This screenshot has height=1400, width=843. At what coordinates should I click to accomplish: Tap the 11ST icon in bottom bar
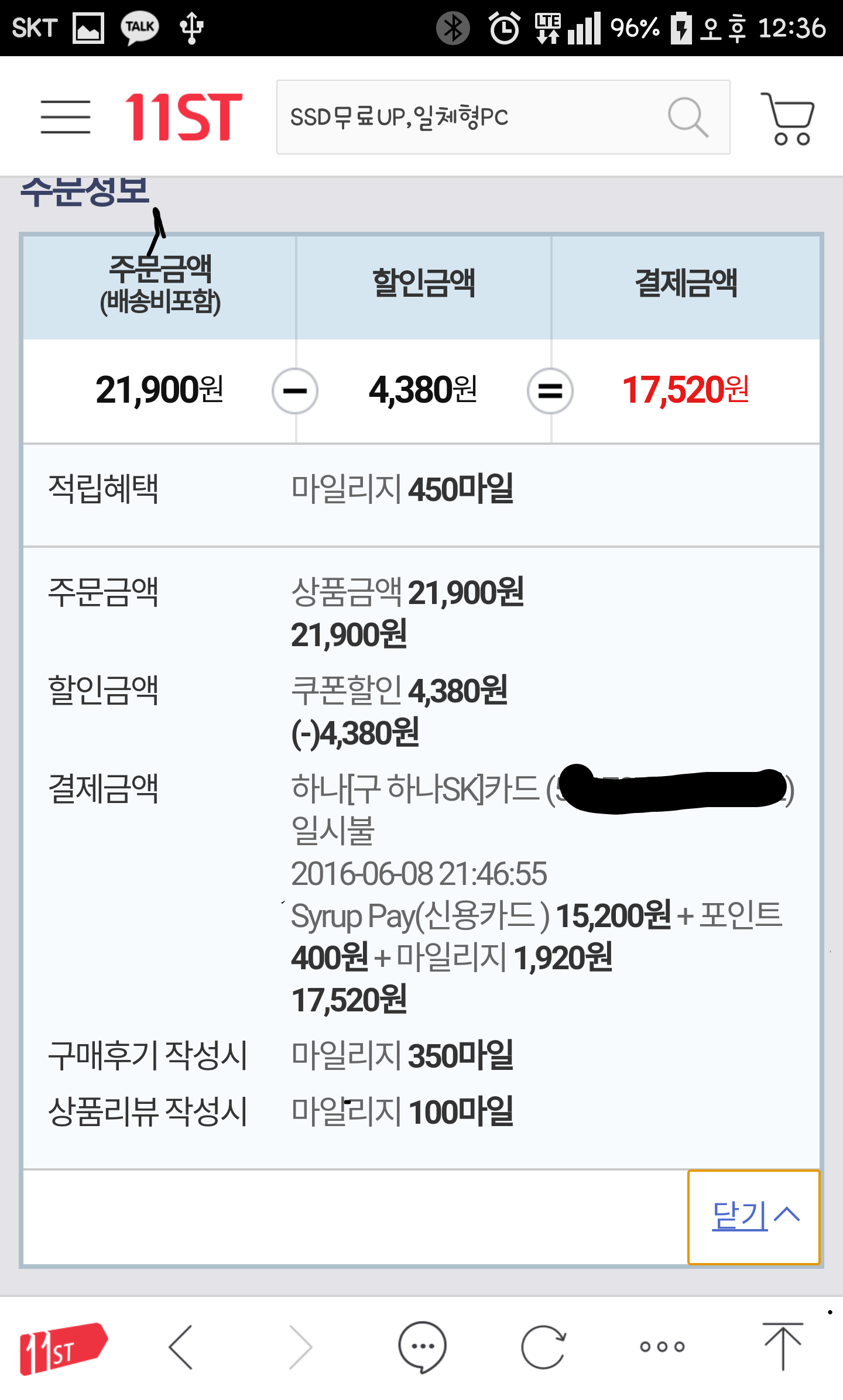coord(64,1347)
